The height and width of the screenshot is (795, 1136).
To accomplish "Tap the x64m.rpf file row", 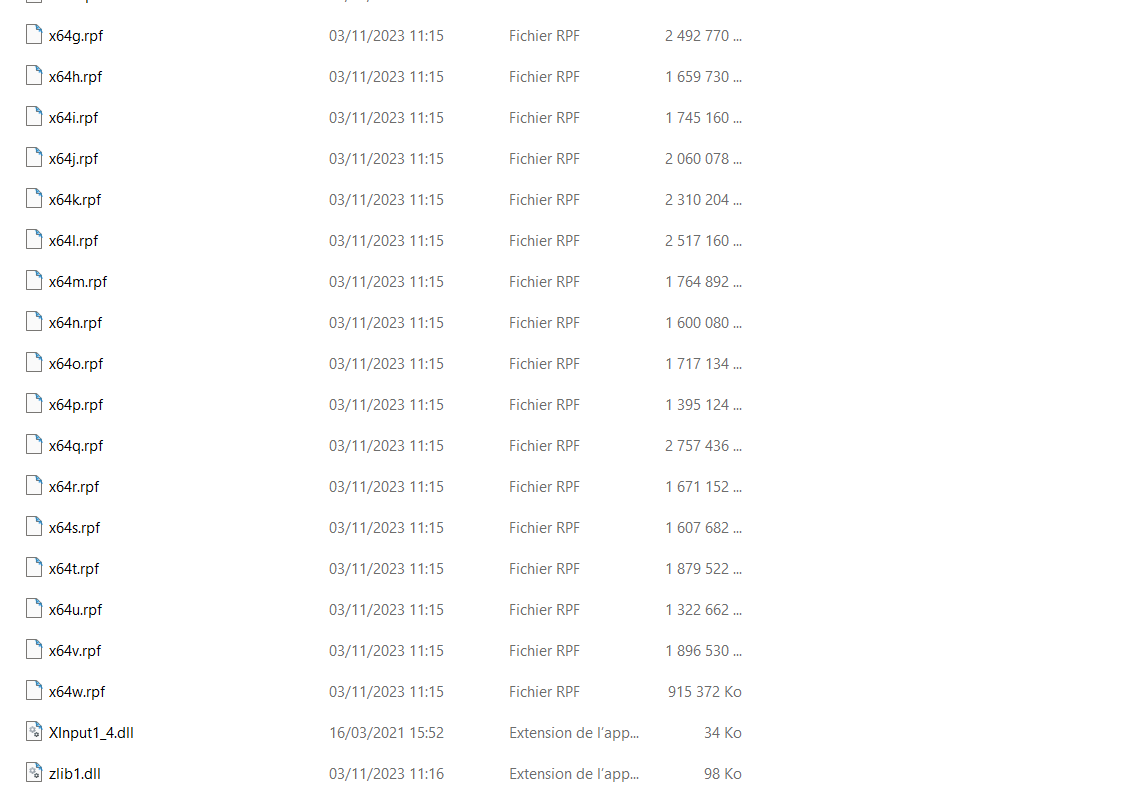I will (77, 282).
